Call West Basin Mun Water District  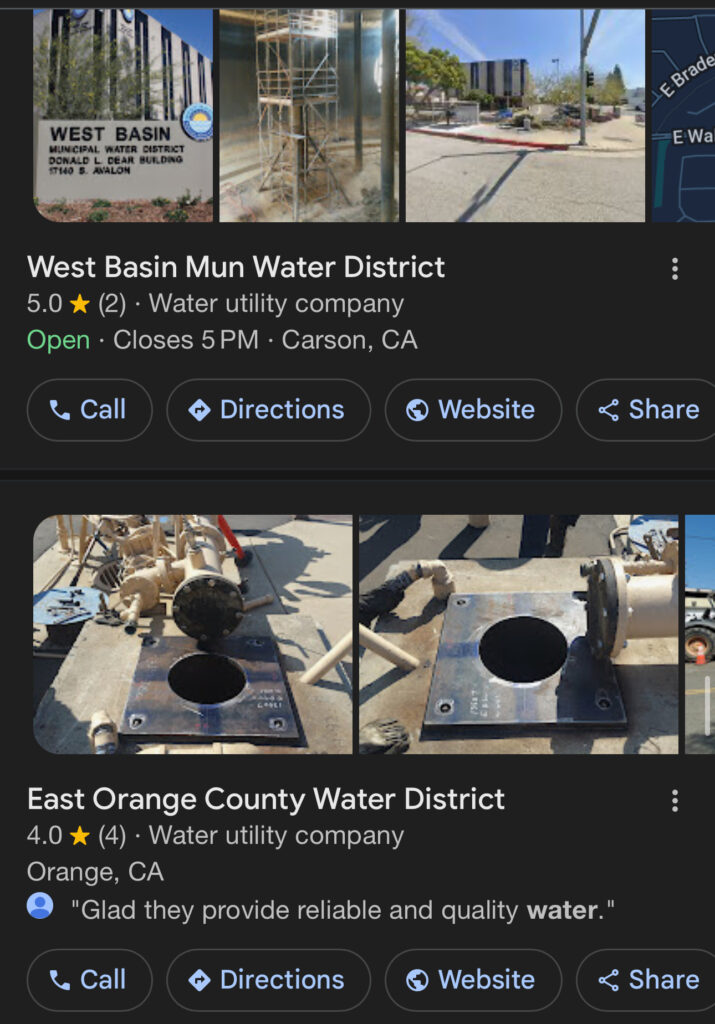pyautogui.click(x=90, y=410)
